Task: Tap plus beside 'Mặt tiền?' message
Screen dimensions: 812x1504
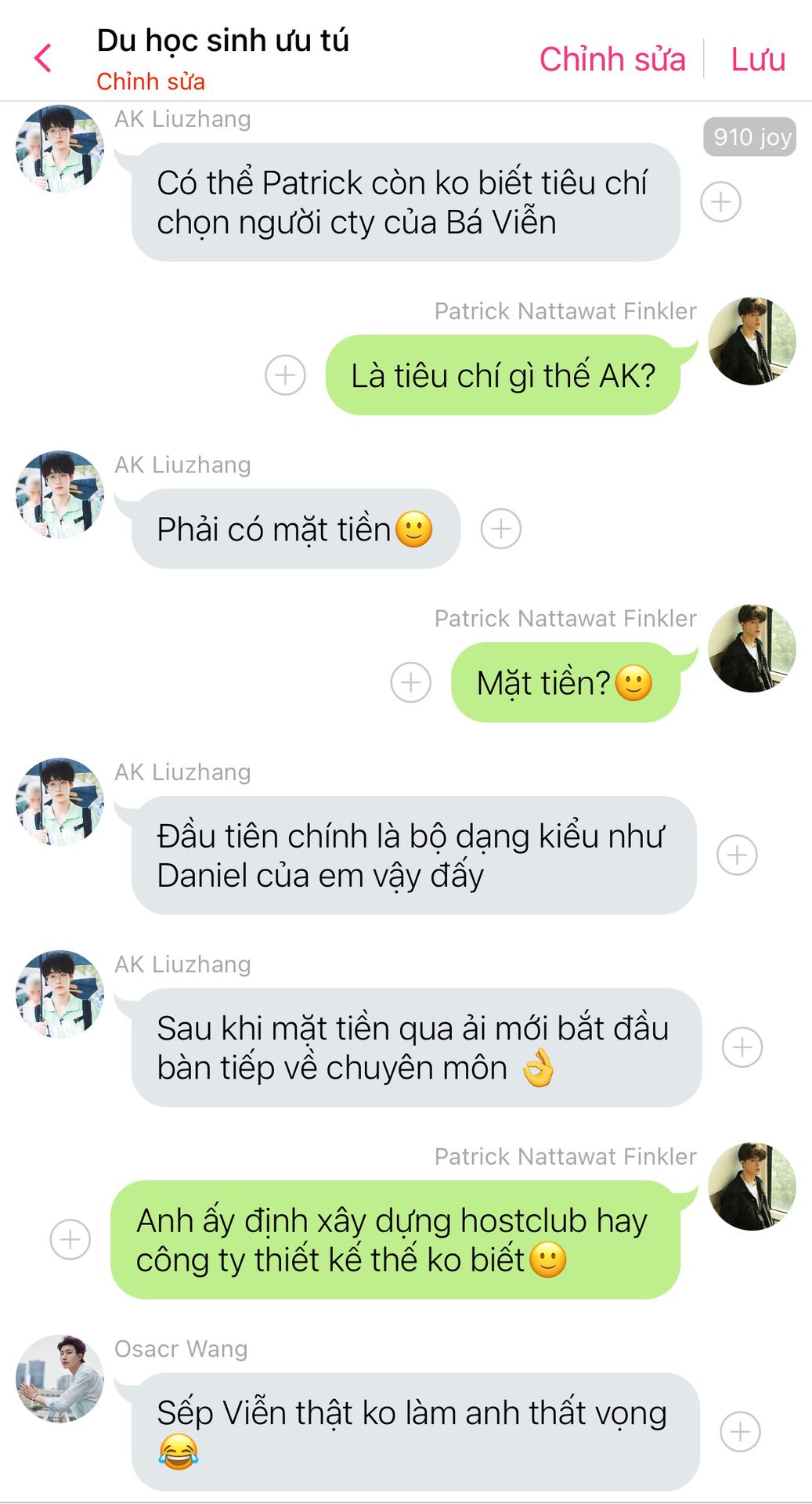Action: coord(411,682)
